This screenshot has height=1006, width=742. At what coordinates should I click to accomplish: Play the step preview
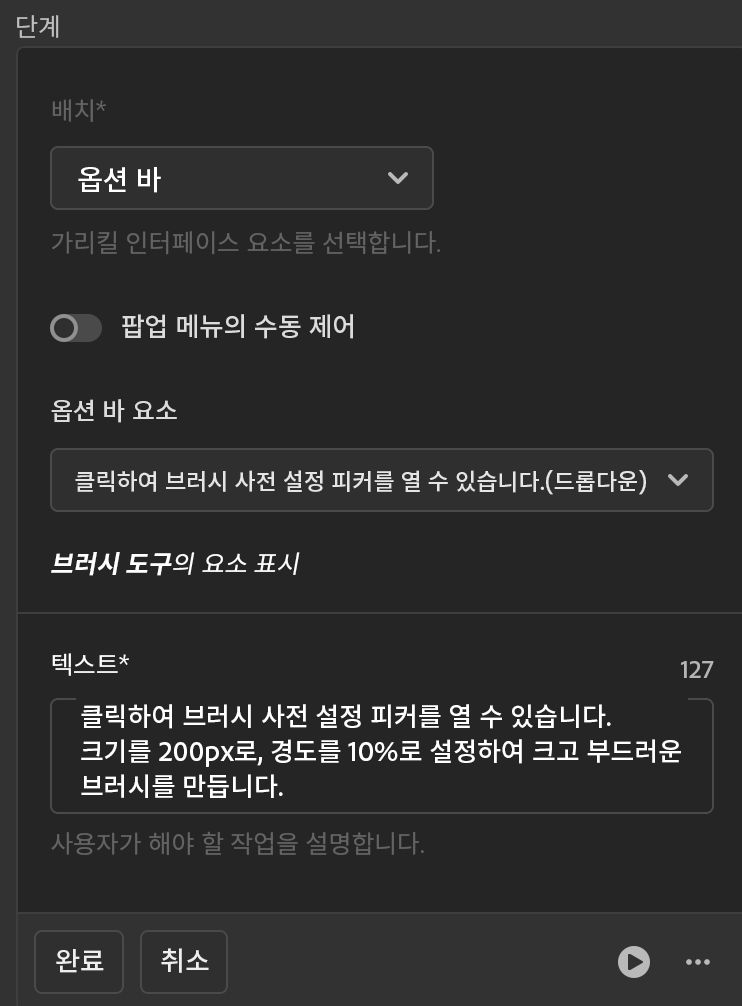coord(633,962)
